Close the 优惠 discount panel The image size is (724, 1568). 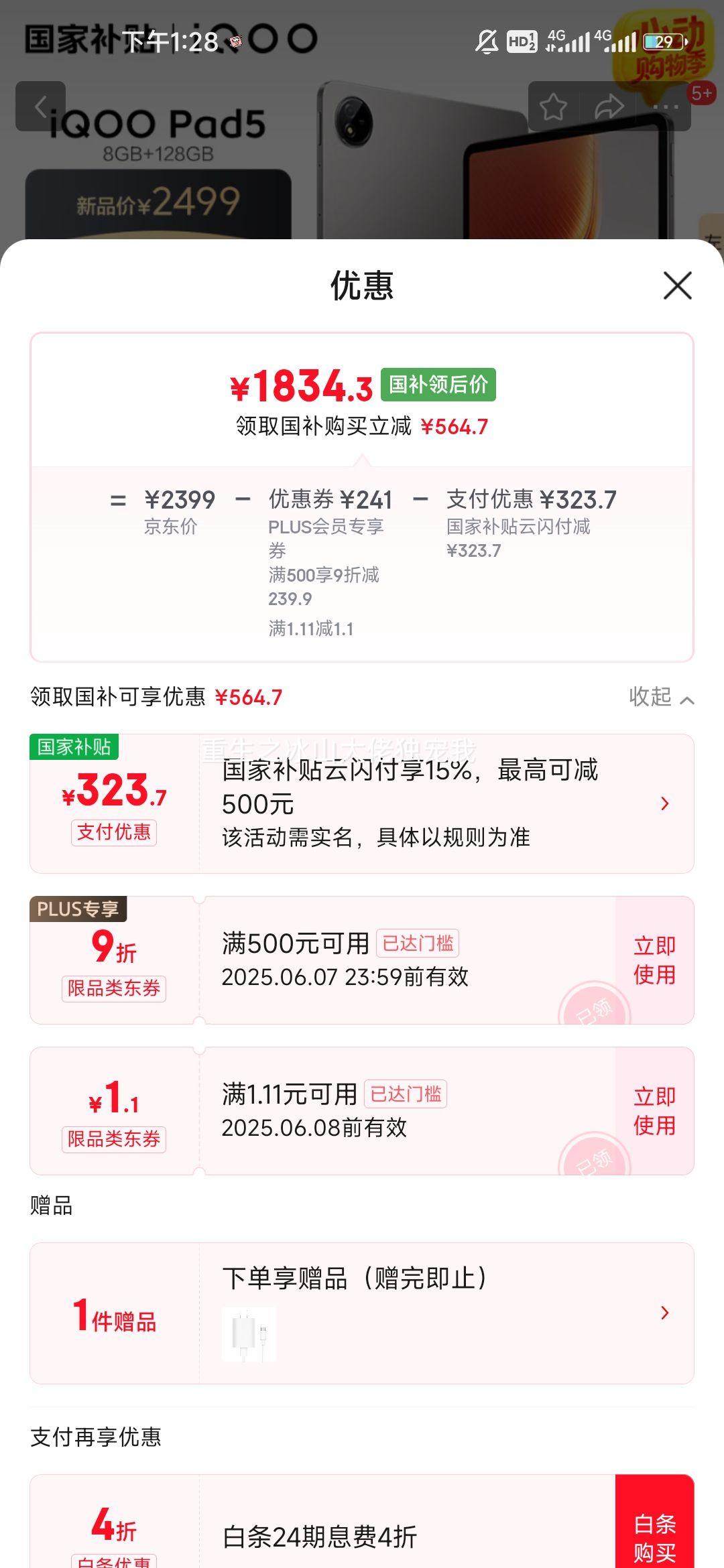(x=677, y=285)
